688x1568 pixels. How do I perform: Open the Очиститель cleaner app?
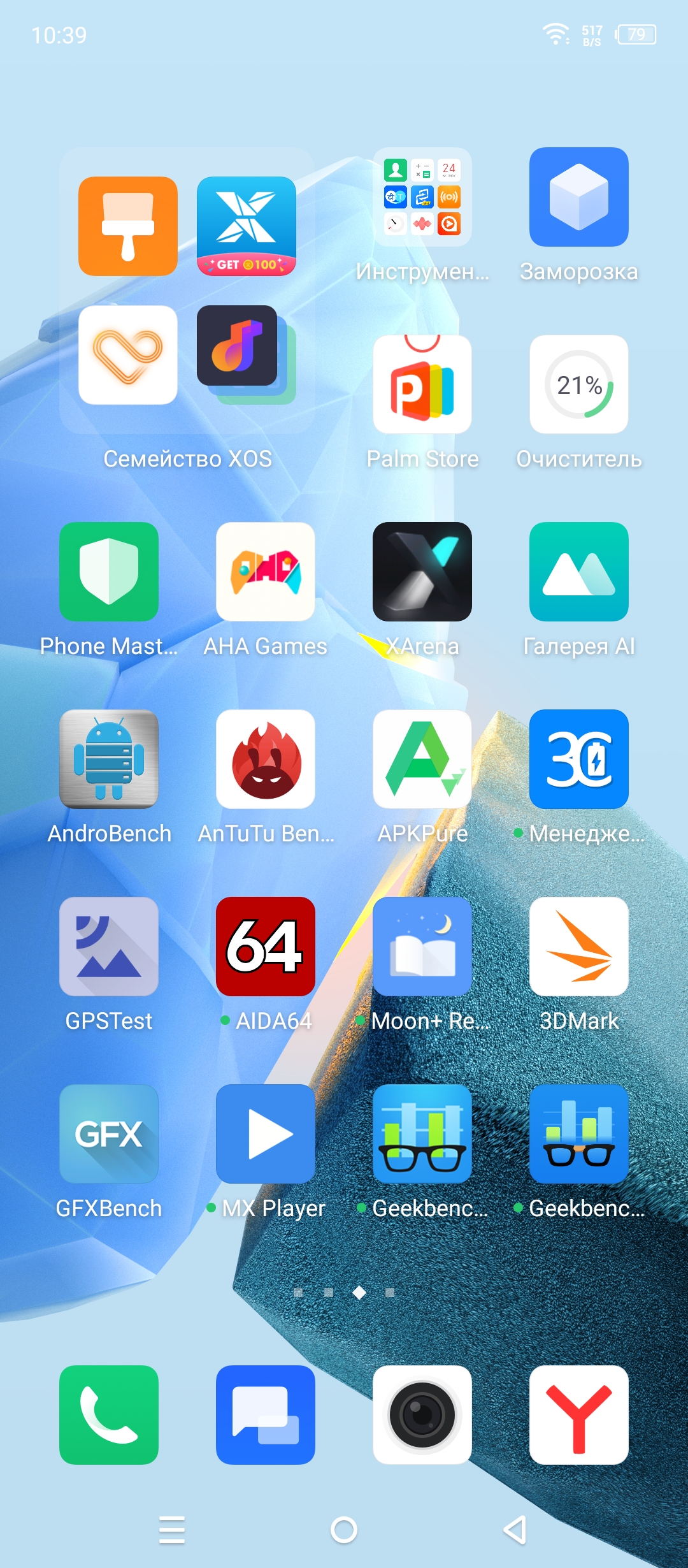coord(578,384)
